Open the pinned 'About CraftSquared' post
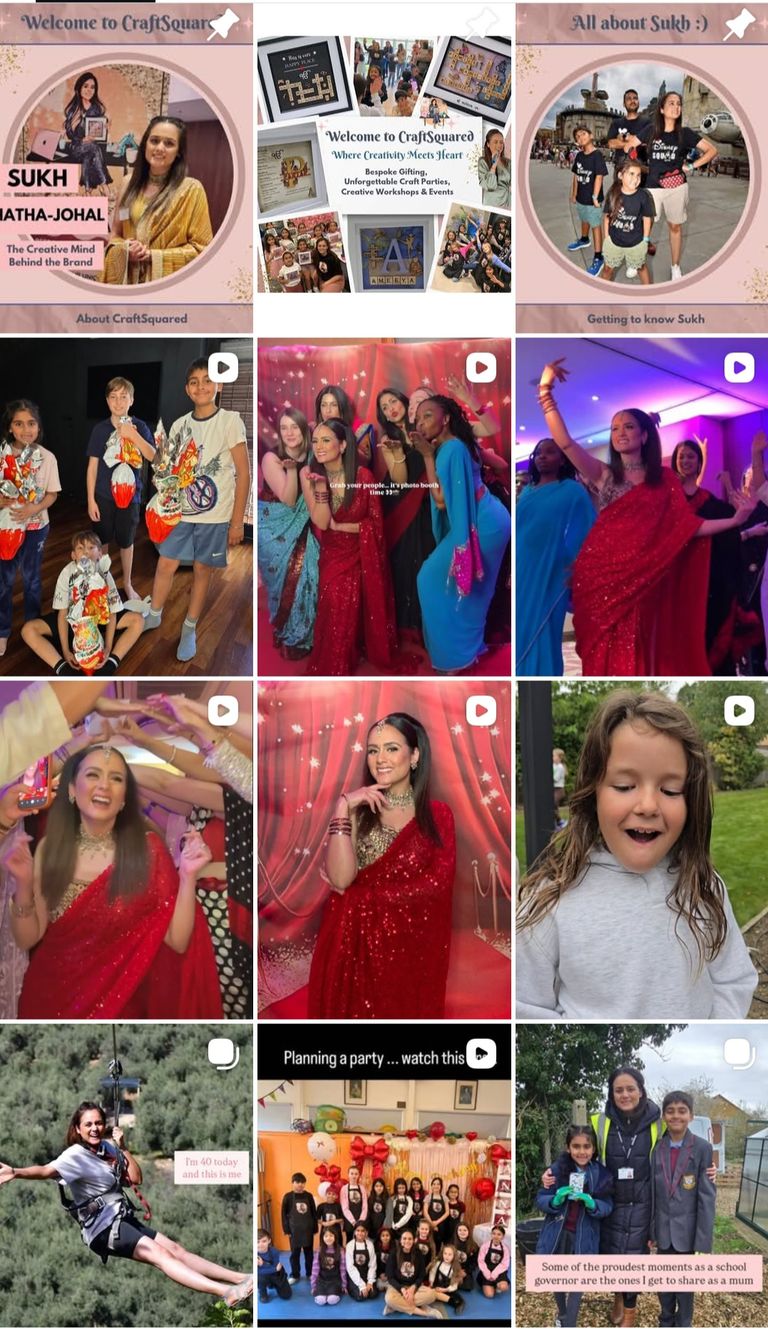768x1329 pixels. [x=126, y=167]
